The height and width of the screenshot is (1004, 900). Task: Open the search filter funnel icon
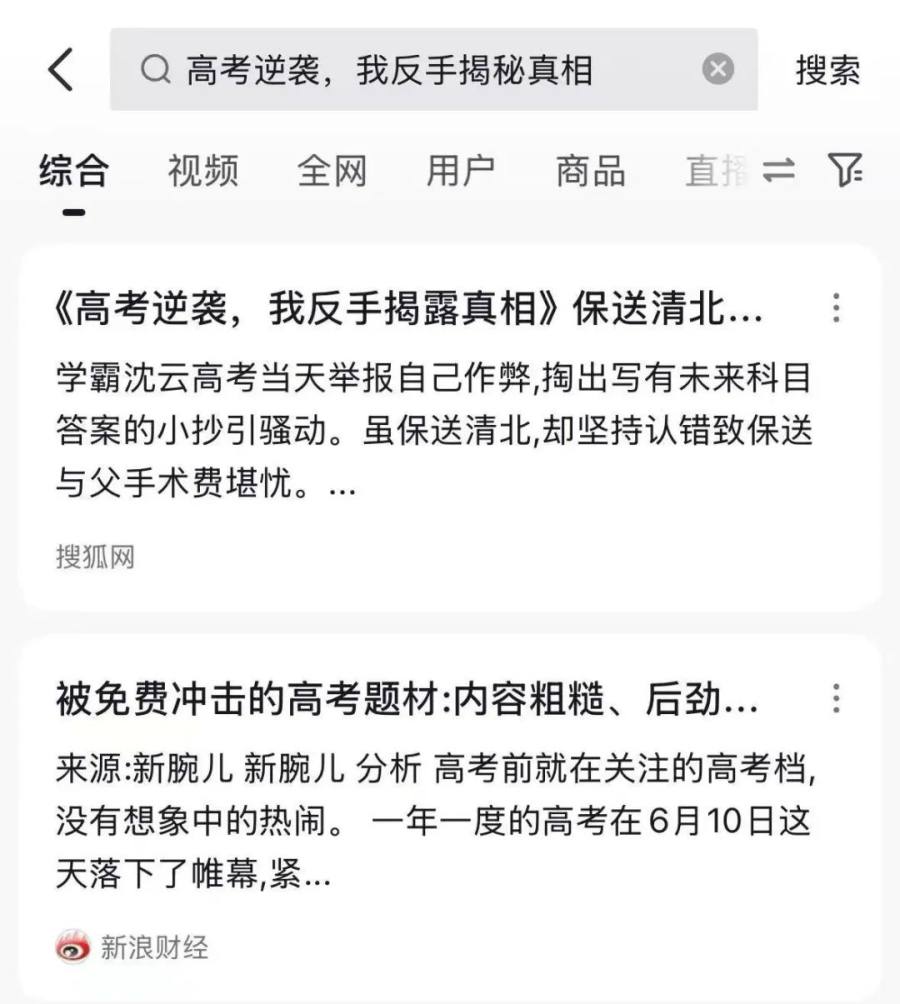pos(846,171)
